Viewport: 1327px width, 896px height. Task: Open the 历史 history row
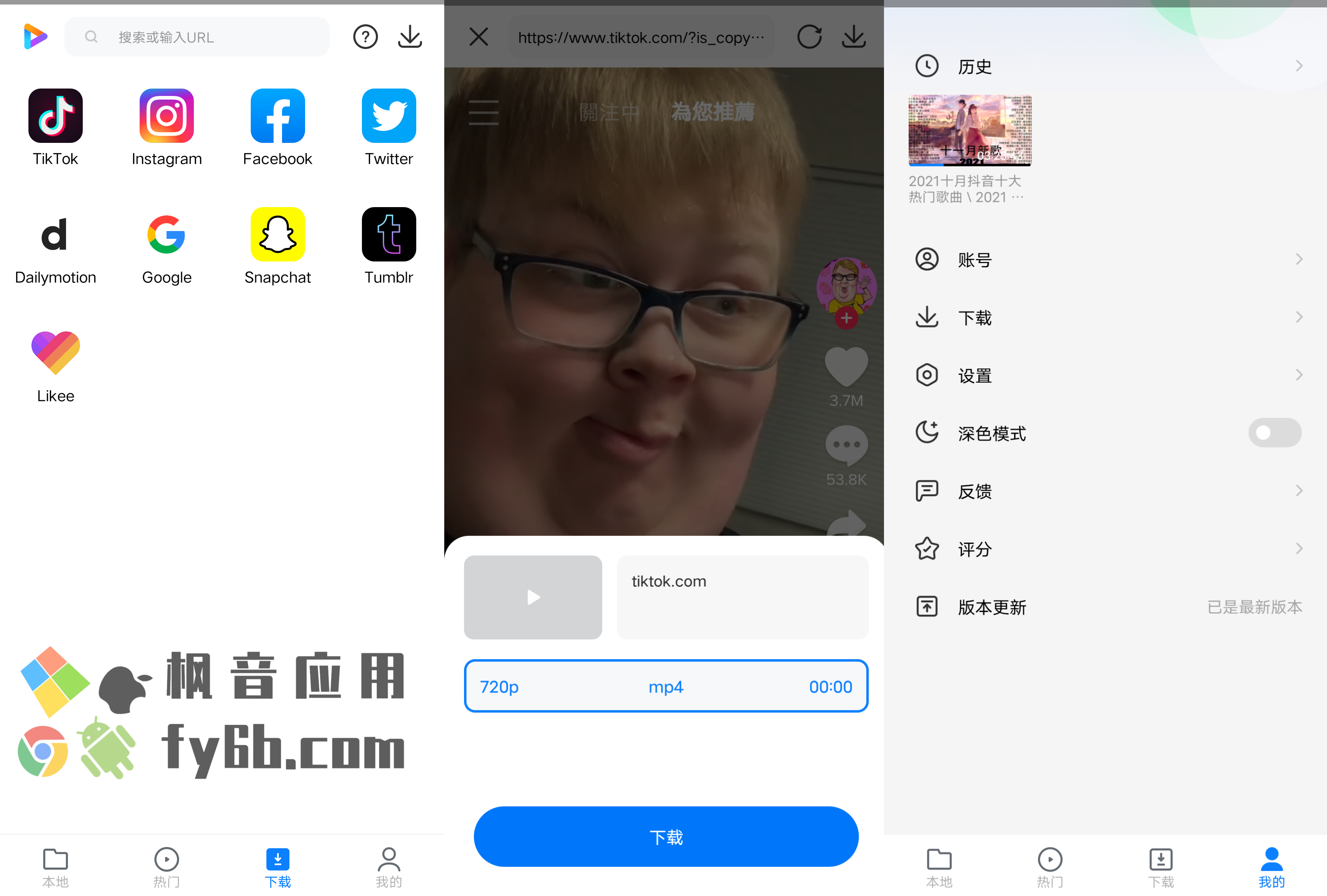[1108, 66]
